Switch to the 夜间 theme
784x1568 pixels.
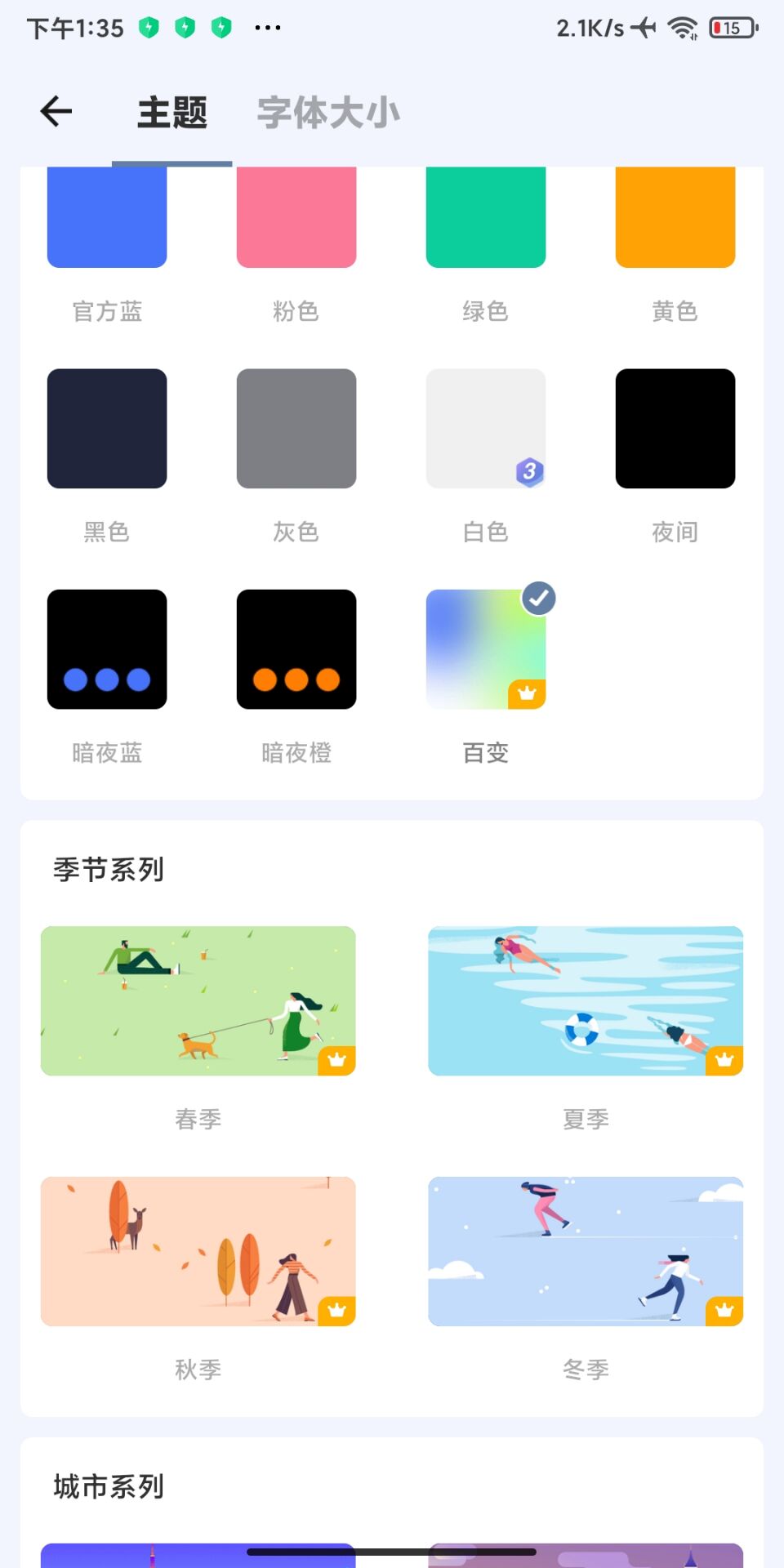click(675, 429)
